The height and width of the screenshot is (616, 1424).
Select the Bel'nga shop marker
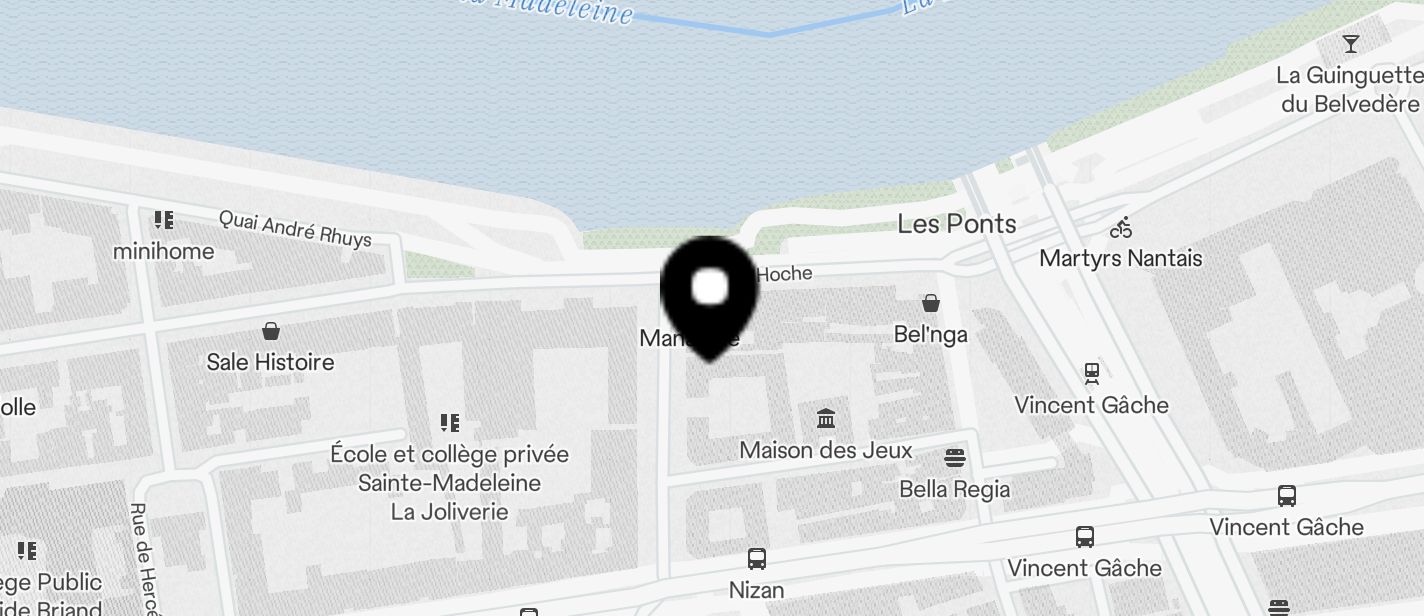931,303
